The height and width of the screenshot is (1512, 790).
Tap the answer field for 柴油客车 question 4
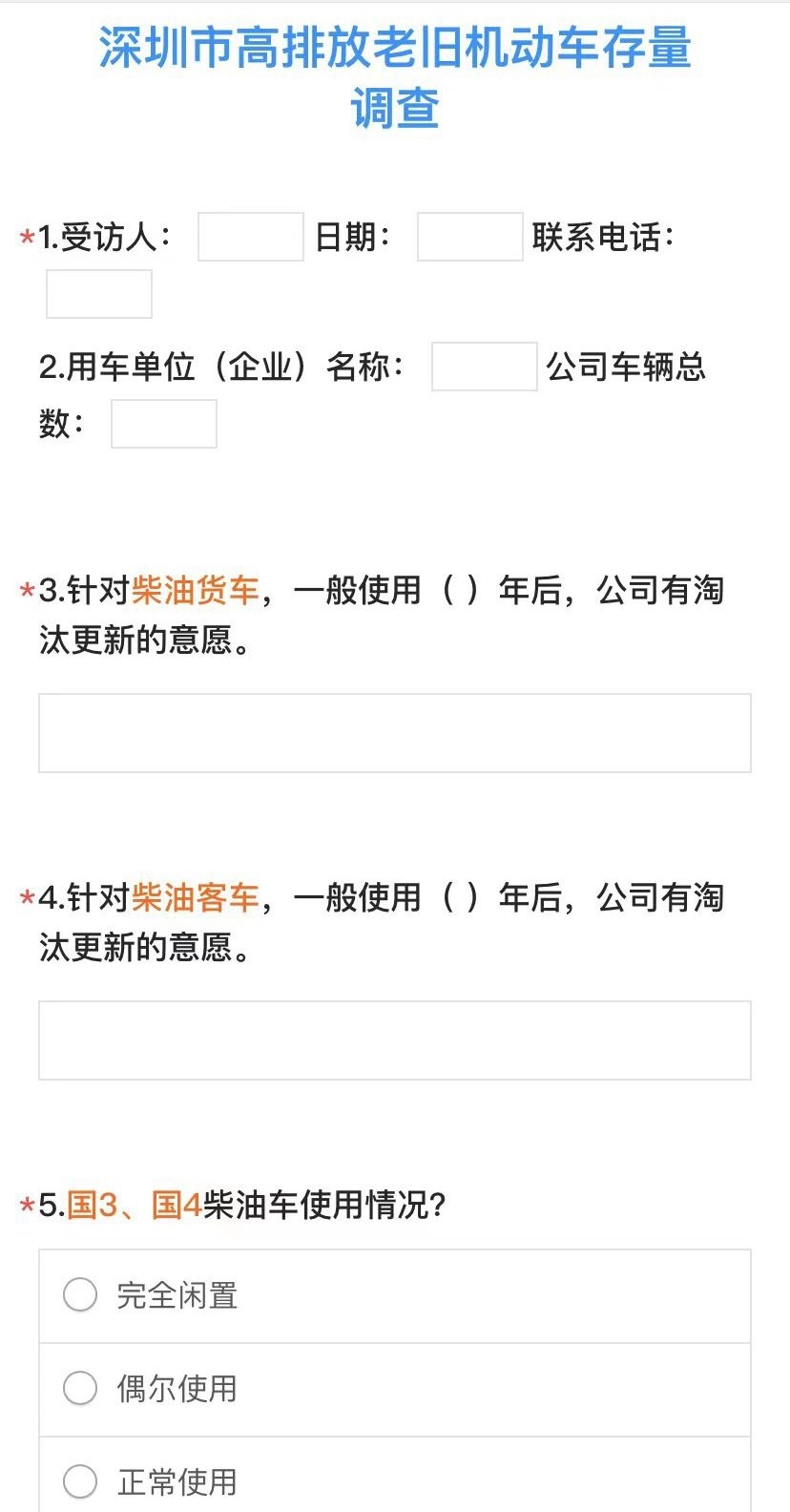tap(395, 1040)
